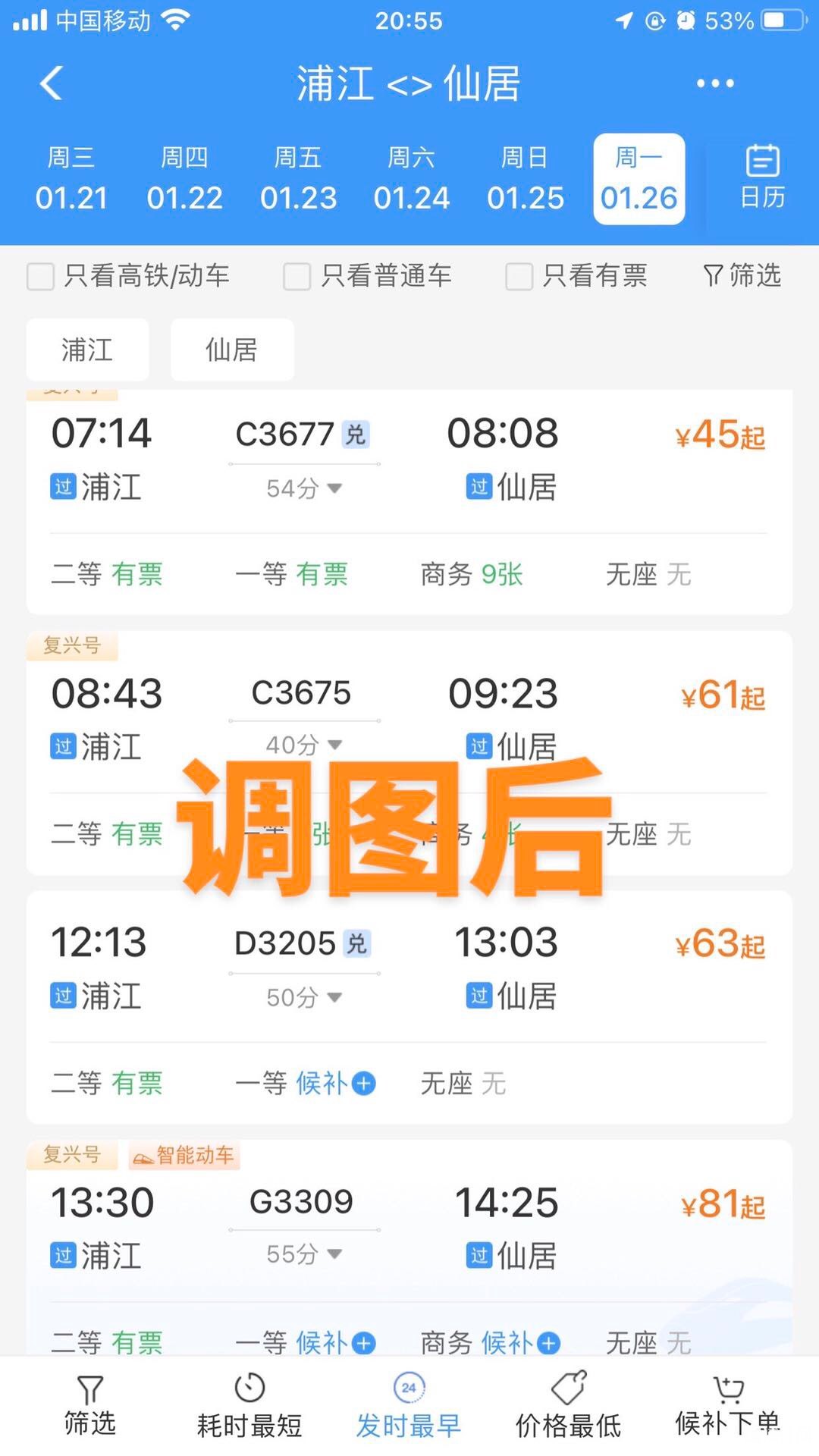The width and height of the screenshot is (819, 1456).
Task: Tap the 仙居 station chip
Action: tap(232, 350)
